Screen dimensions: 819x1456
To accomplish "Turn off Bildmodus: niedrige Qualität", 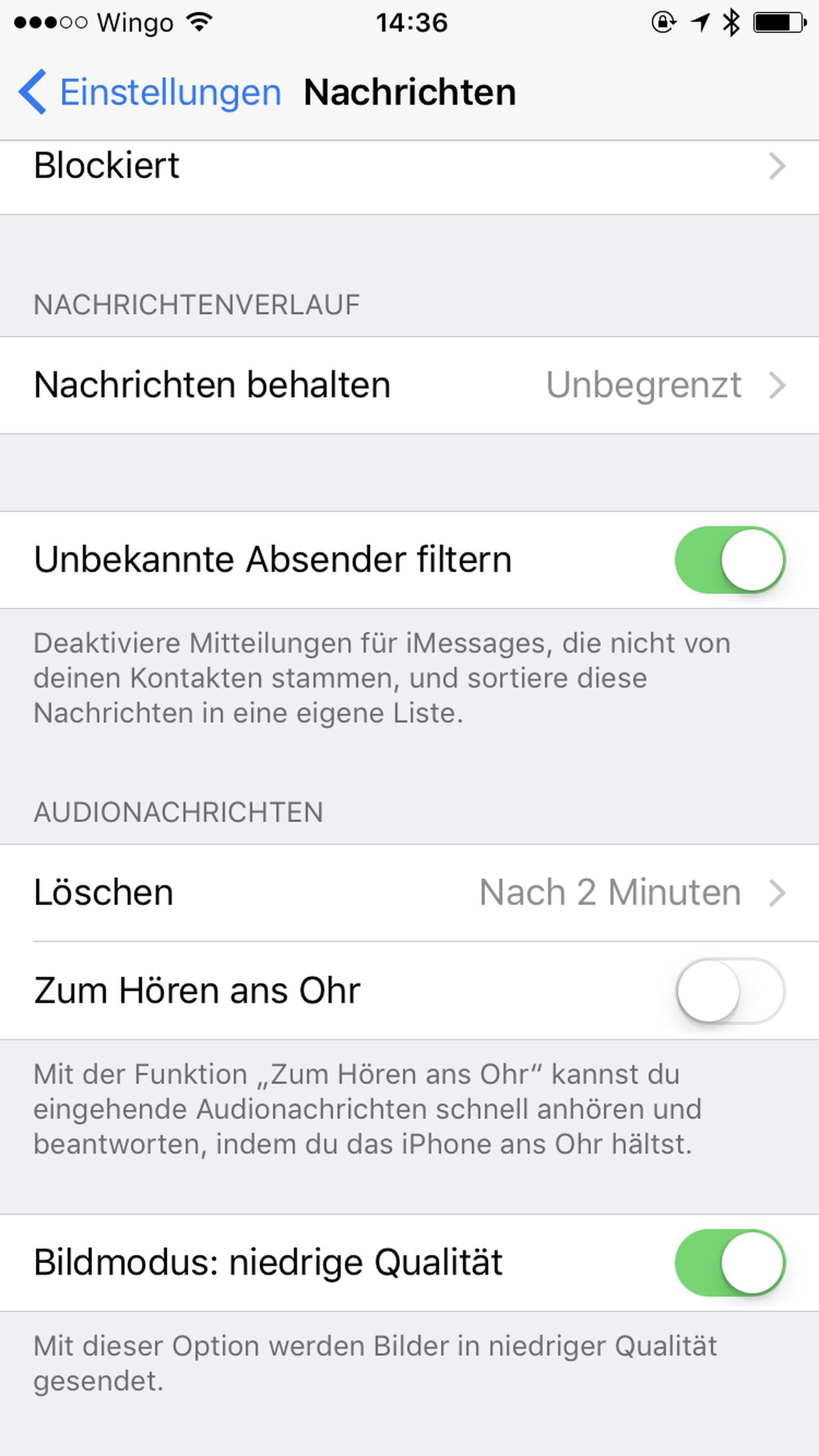I will 729,1263.
